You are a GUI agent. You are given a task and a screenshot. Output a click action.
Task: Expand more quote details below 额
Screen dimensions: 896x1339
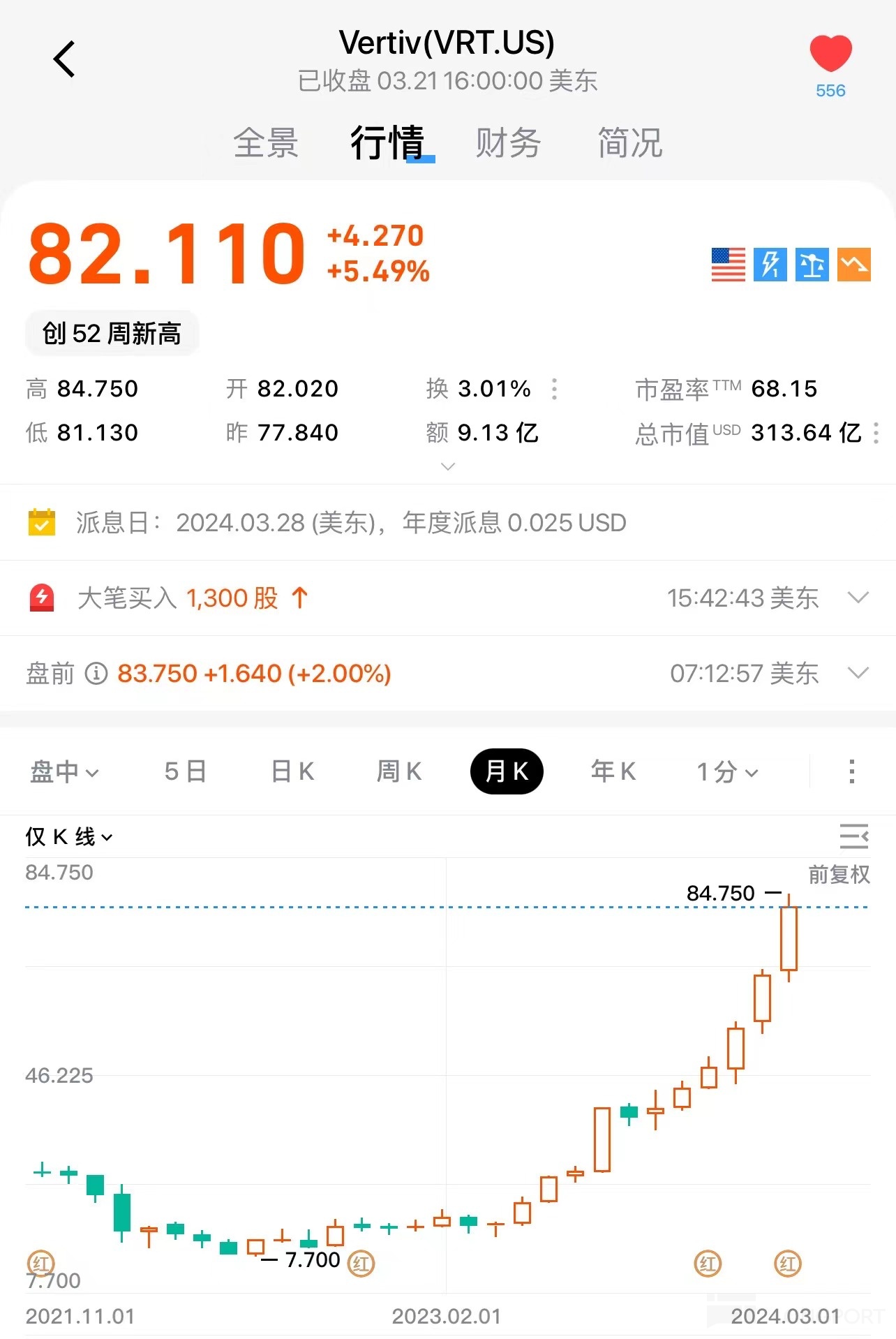[448, 466]
